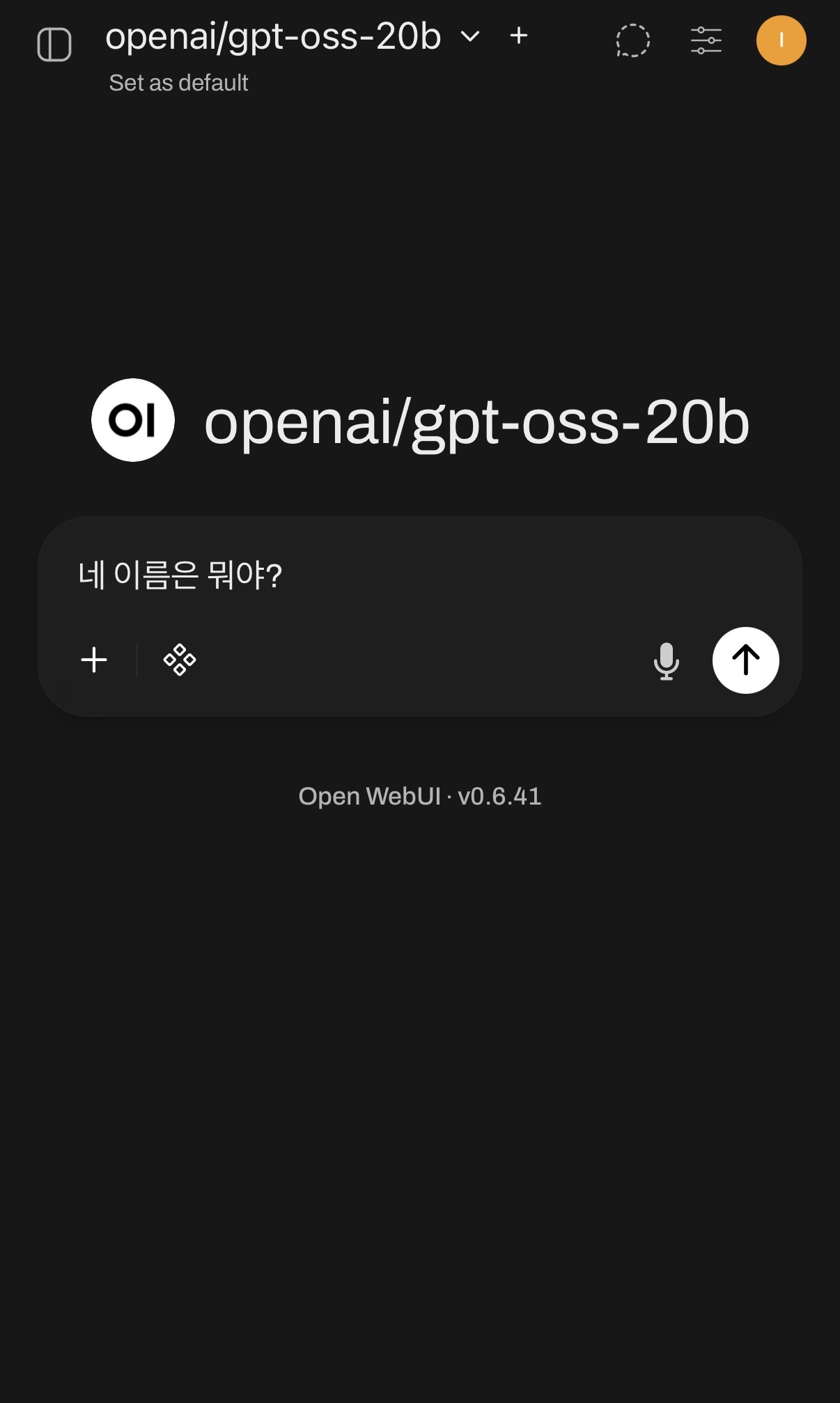This screenshot has height=1403, width=840.
Task: Start voice dictation with the microphone
Action: click(666, 660)
